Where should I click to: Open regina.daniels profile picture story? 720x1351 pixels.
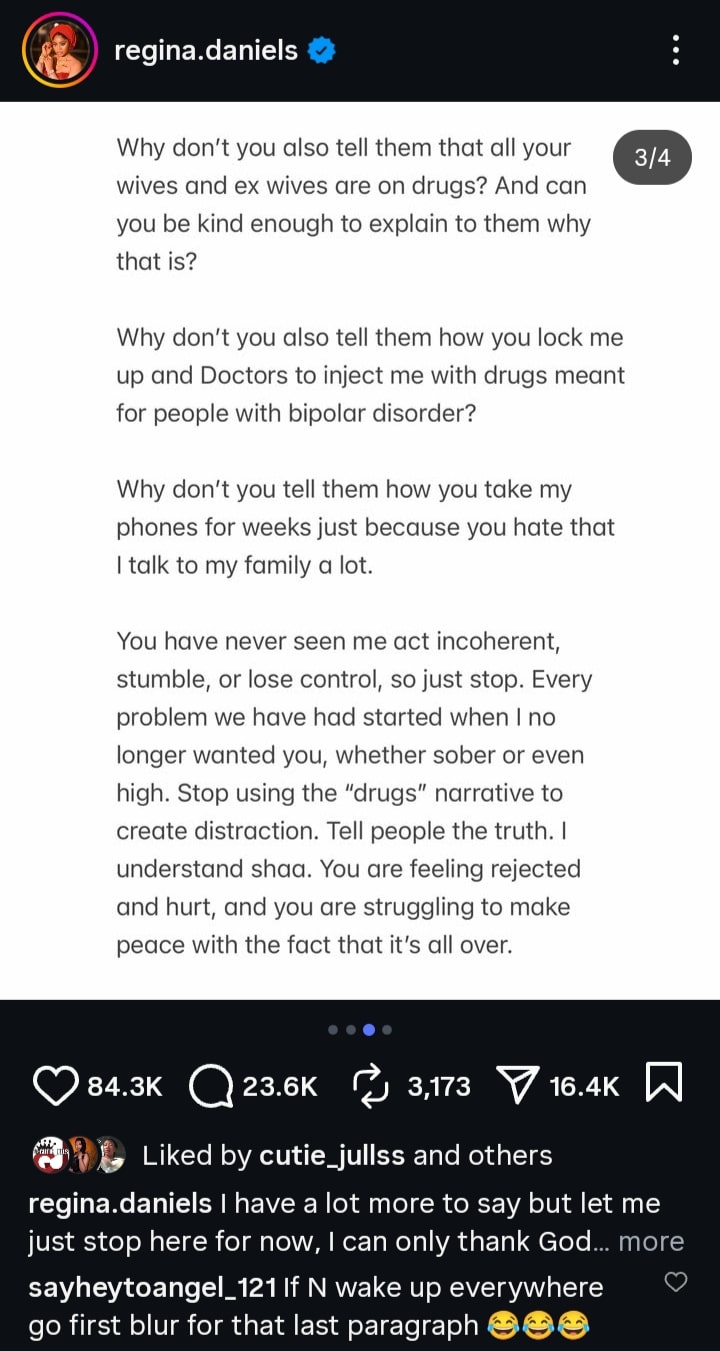[x=59, y=50]
